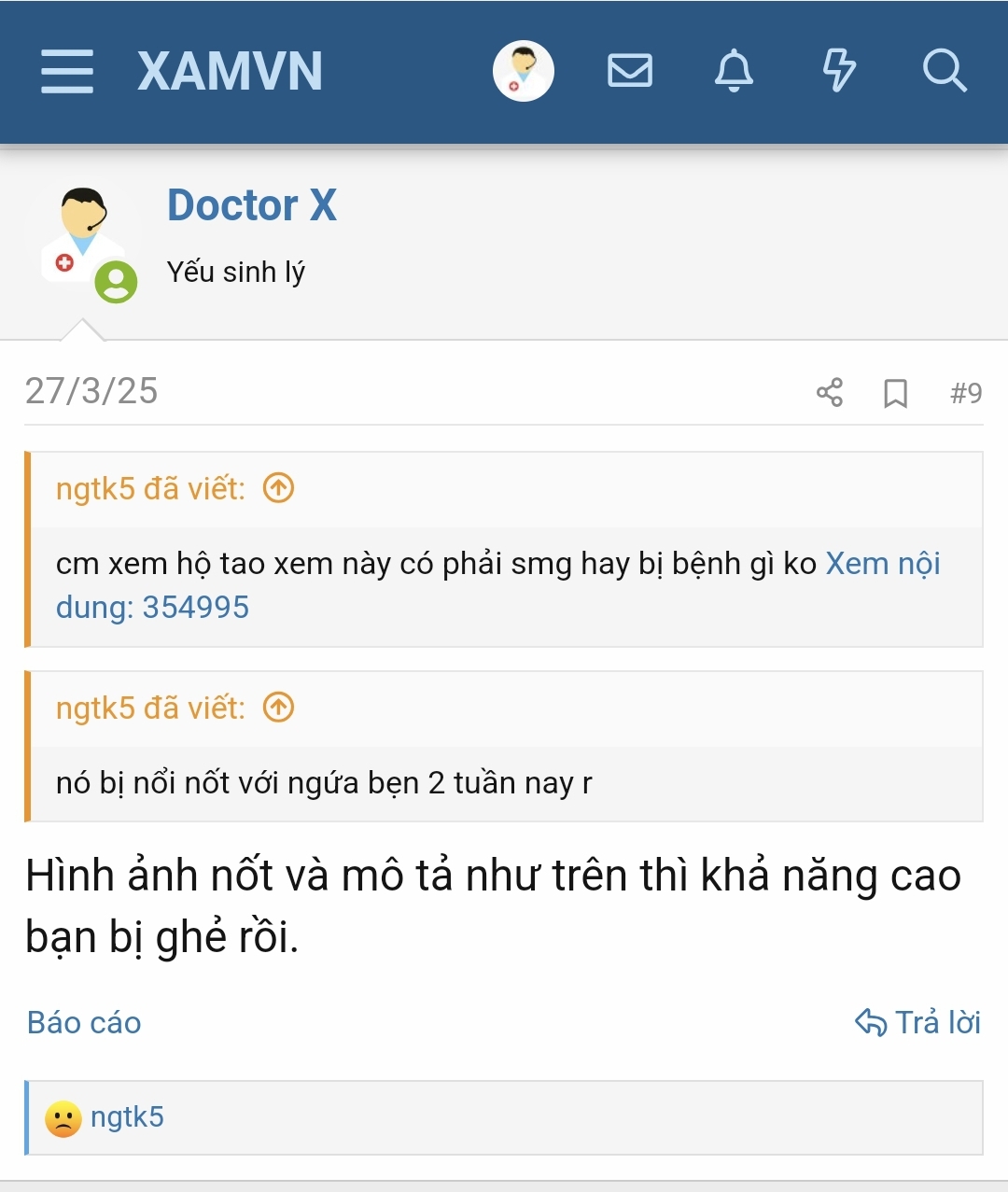View Doctor X's profile

(252, 205)
